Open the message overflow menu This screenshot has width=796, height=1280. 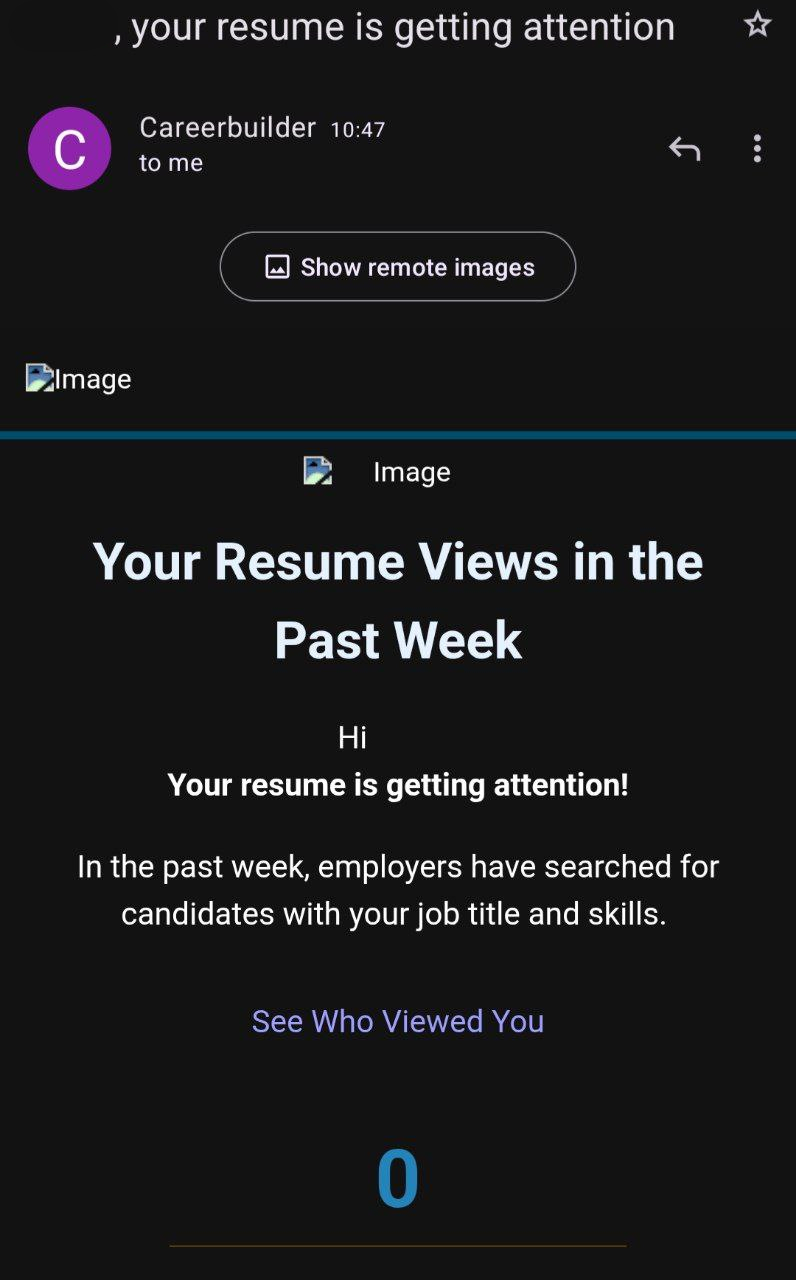tap(757, 149)
